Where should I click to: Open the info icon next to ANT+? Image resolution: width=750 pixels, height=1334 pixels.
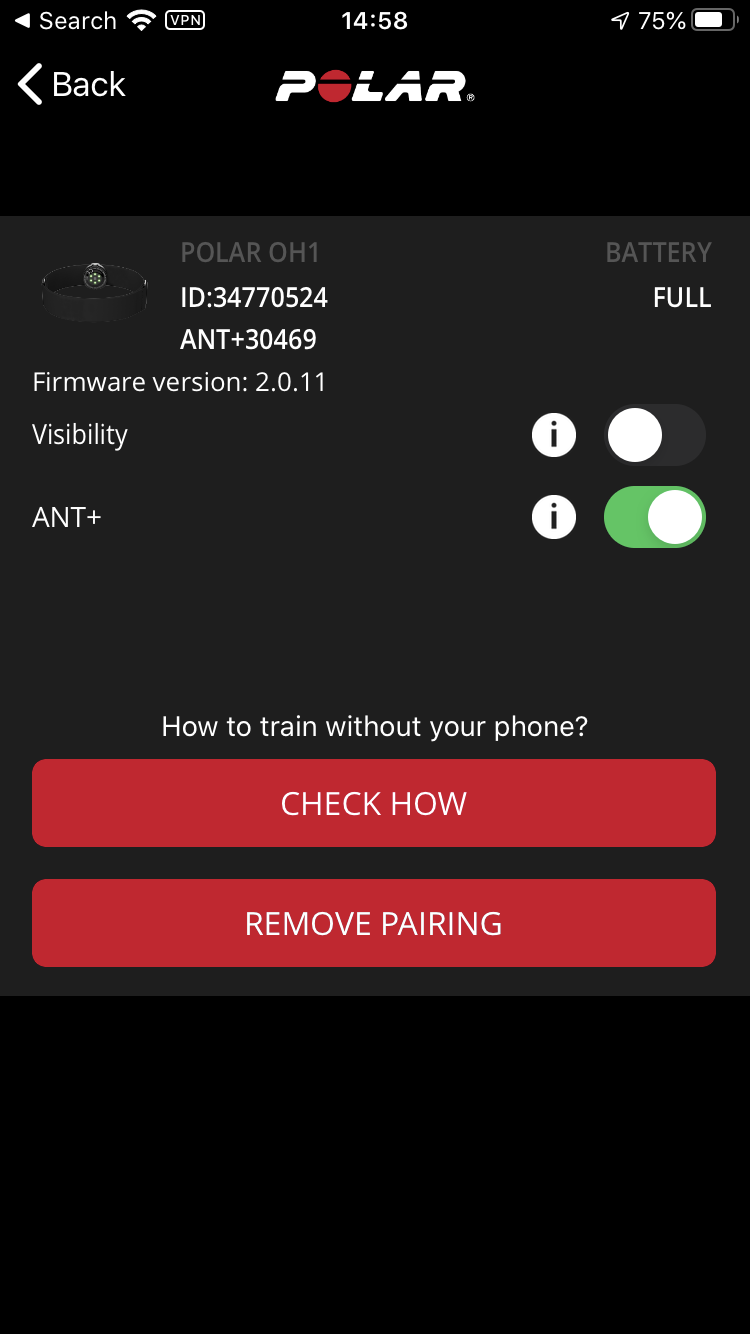[554, 517]
